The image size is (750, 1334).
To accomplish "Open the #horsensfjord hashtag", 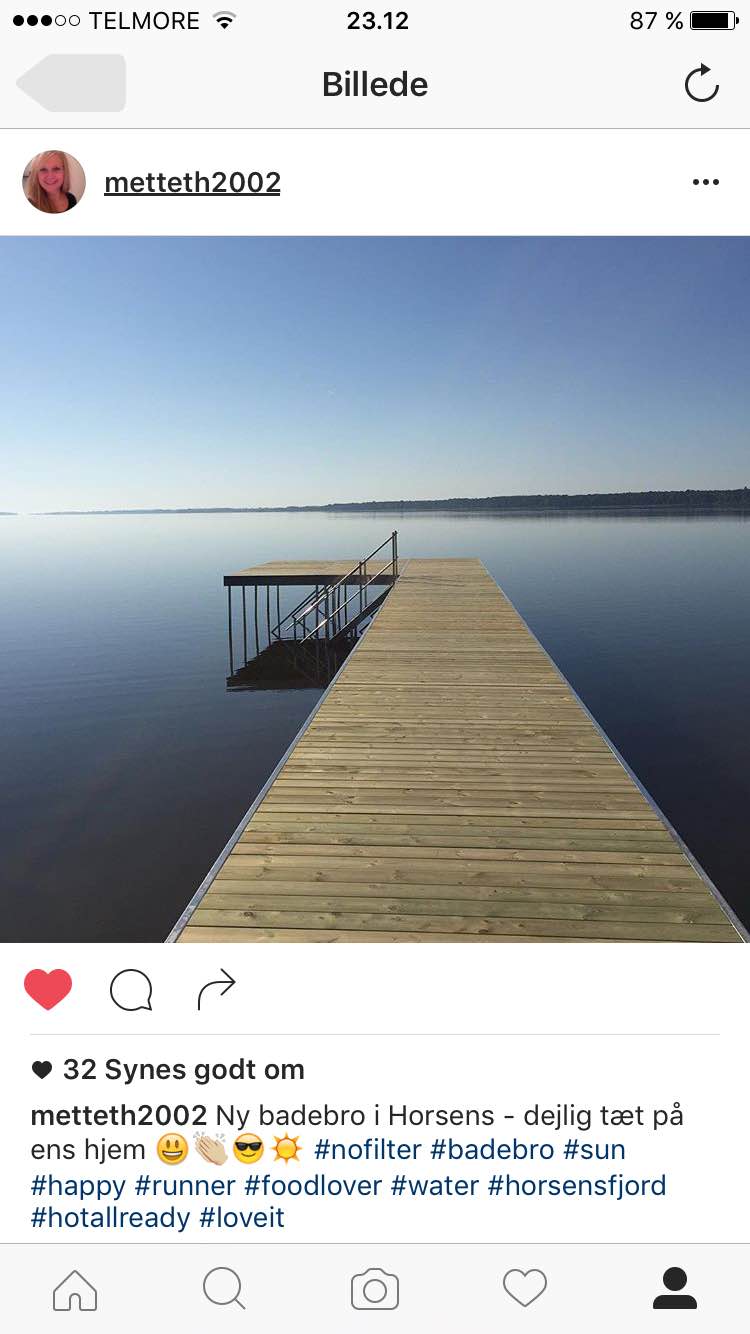I will tap(577, 1186).
